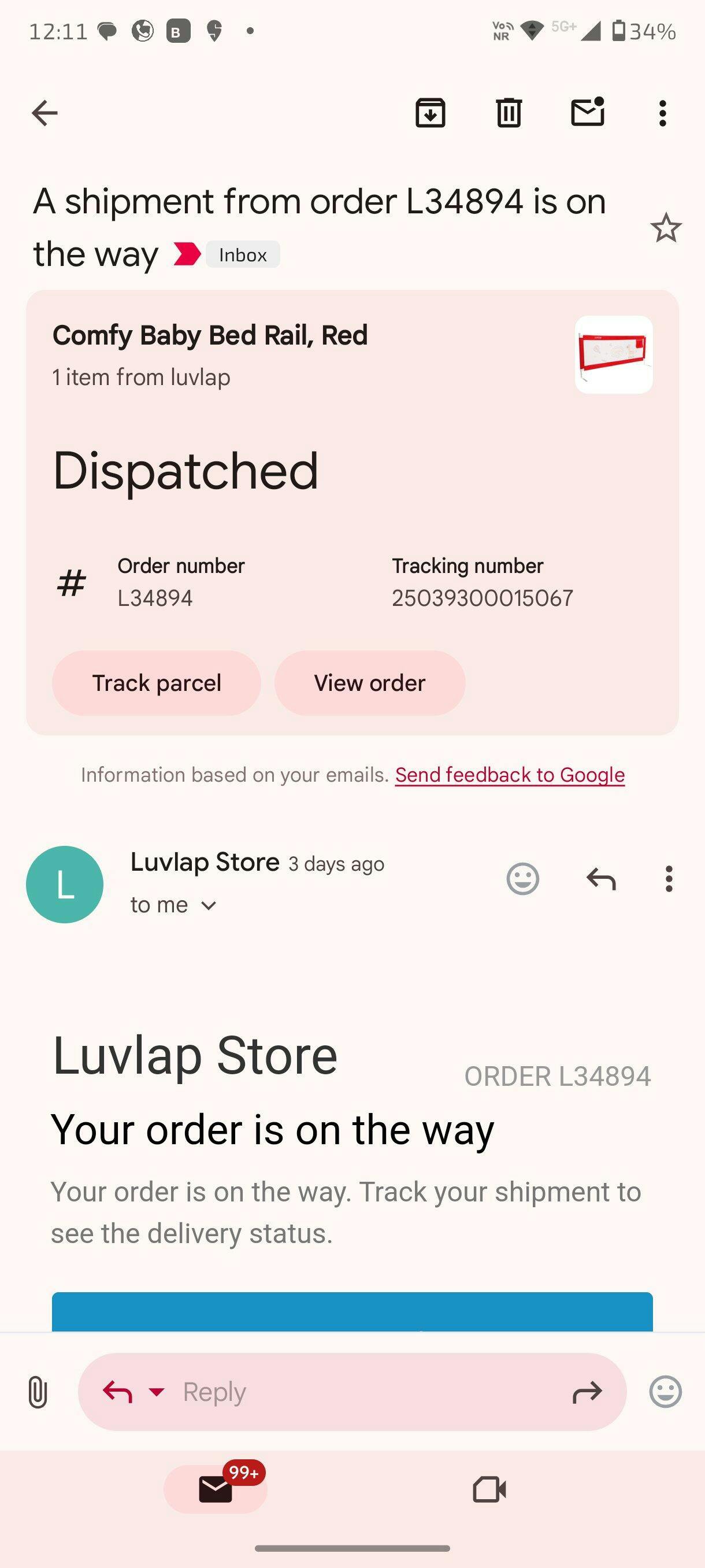
Task: Open emoji picker beside the reply box
Action: (x=665, y=1392)
